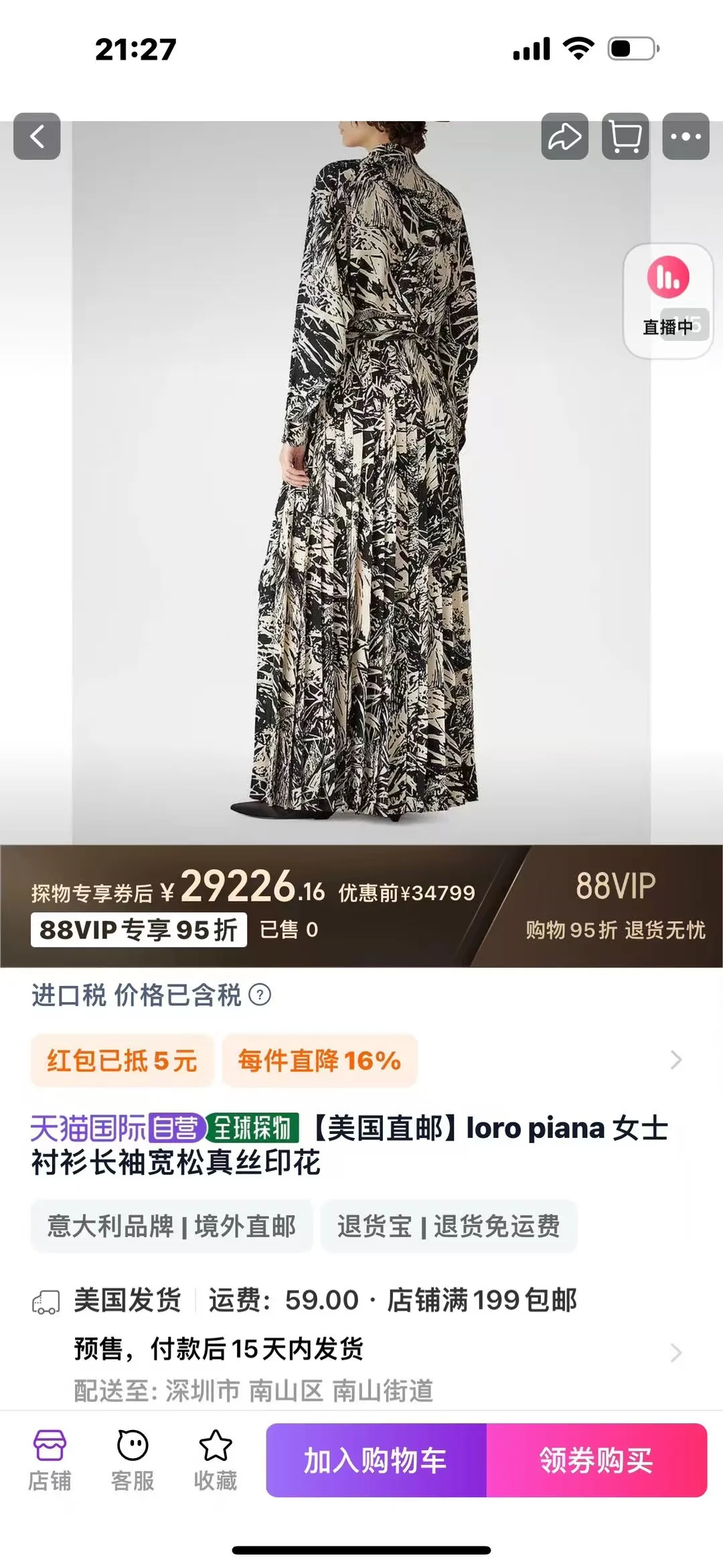Open the shopping cart icon
Viewport: 723px width, 1568px height.
625,137
